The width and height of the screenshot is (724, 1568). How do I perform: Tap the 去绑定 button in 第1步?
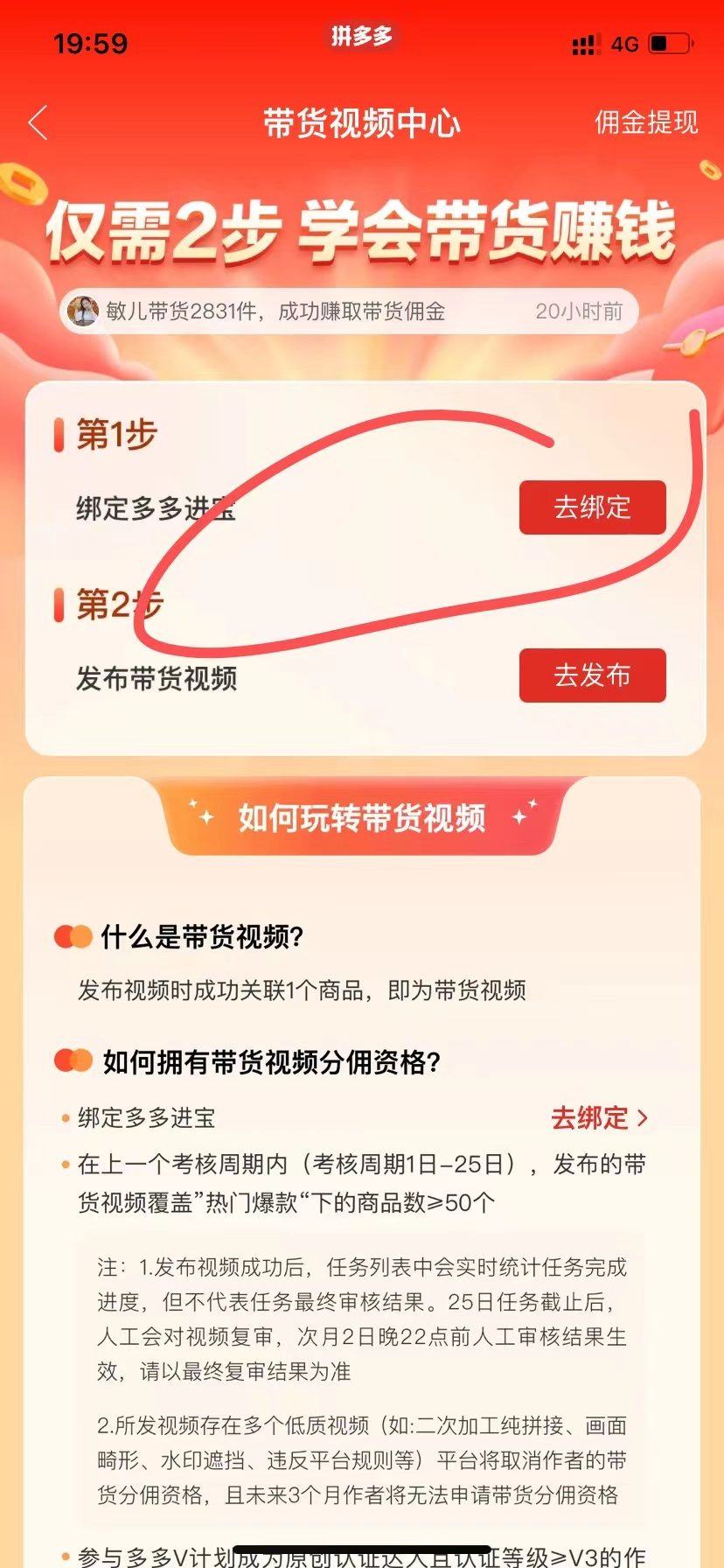point(592,507)
